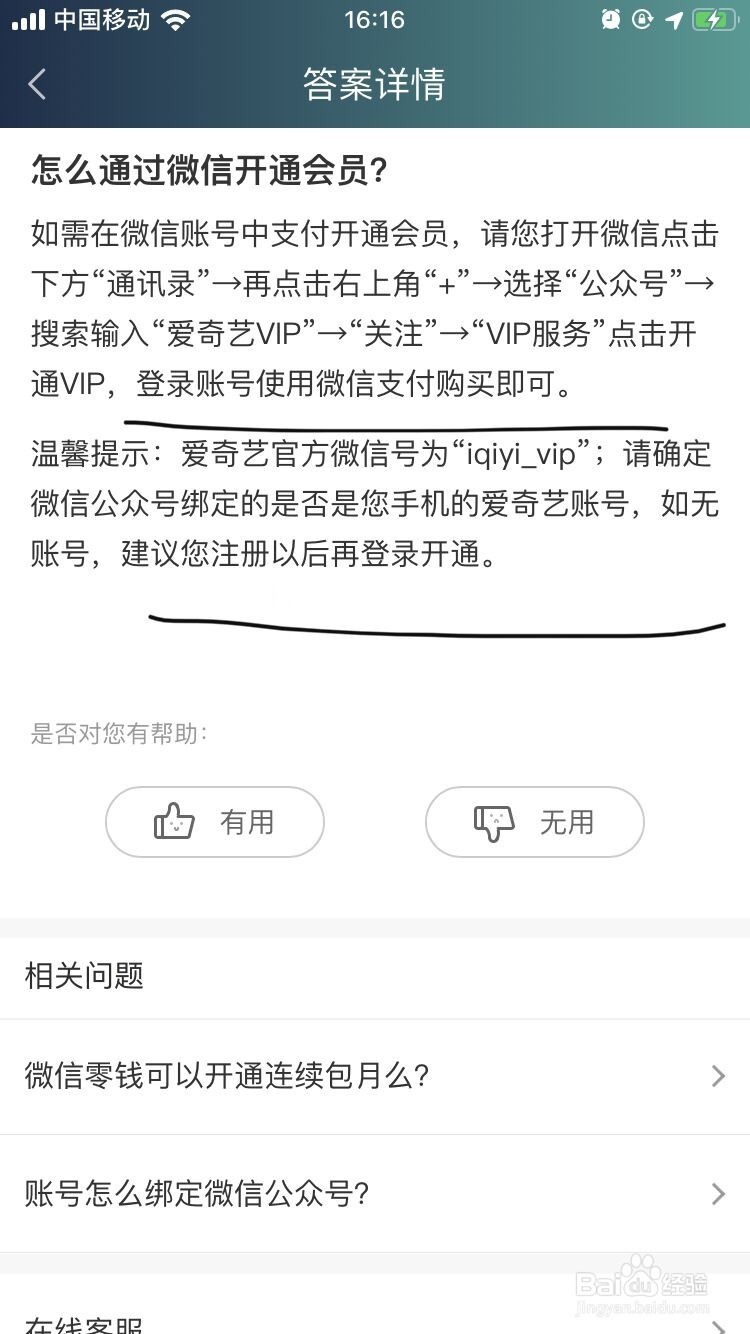Viewport: 750px width, 1334px height.
Task: Expand the 微信零钱可以开通连续包月么 question chevron
Action: pyautogui.click(x=718, y=1076)
